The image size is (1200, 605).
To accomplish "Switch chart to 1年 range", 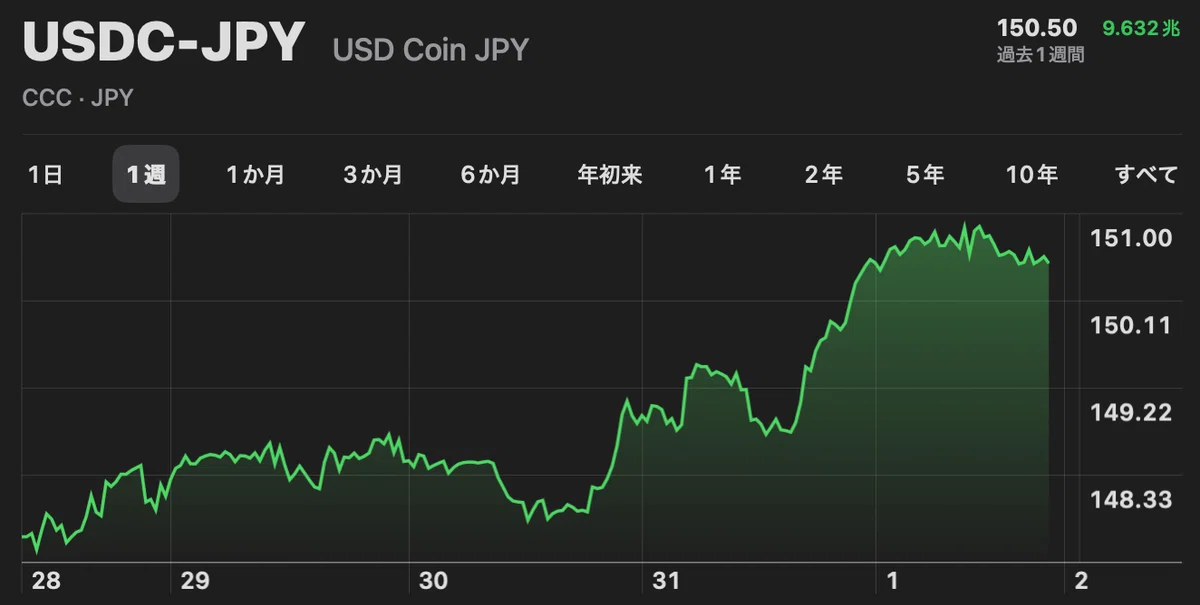I will 722,175.
